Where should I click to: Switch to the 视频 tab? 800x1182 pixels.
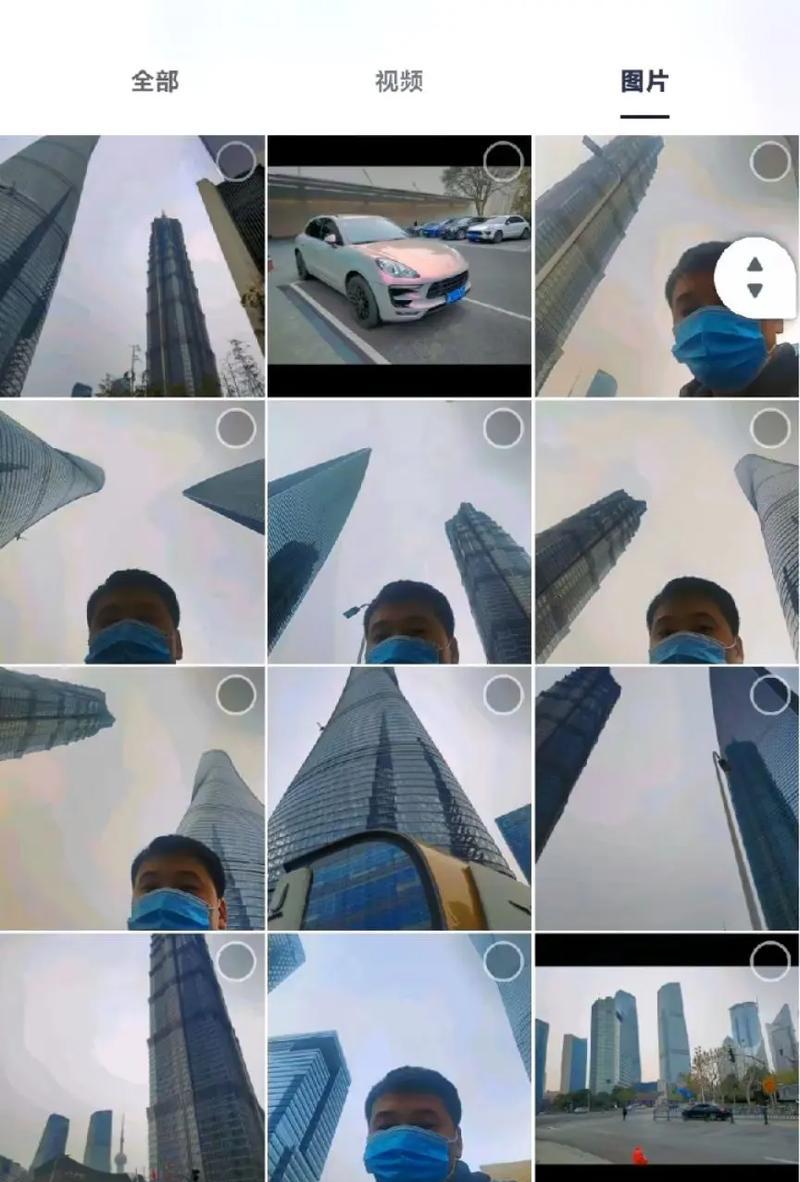pos(399,82)
